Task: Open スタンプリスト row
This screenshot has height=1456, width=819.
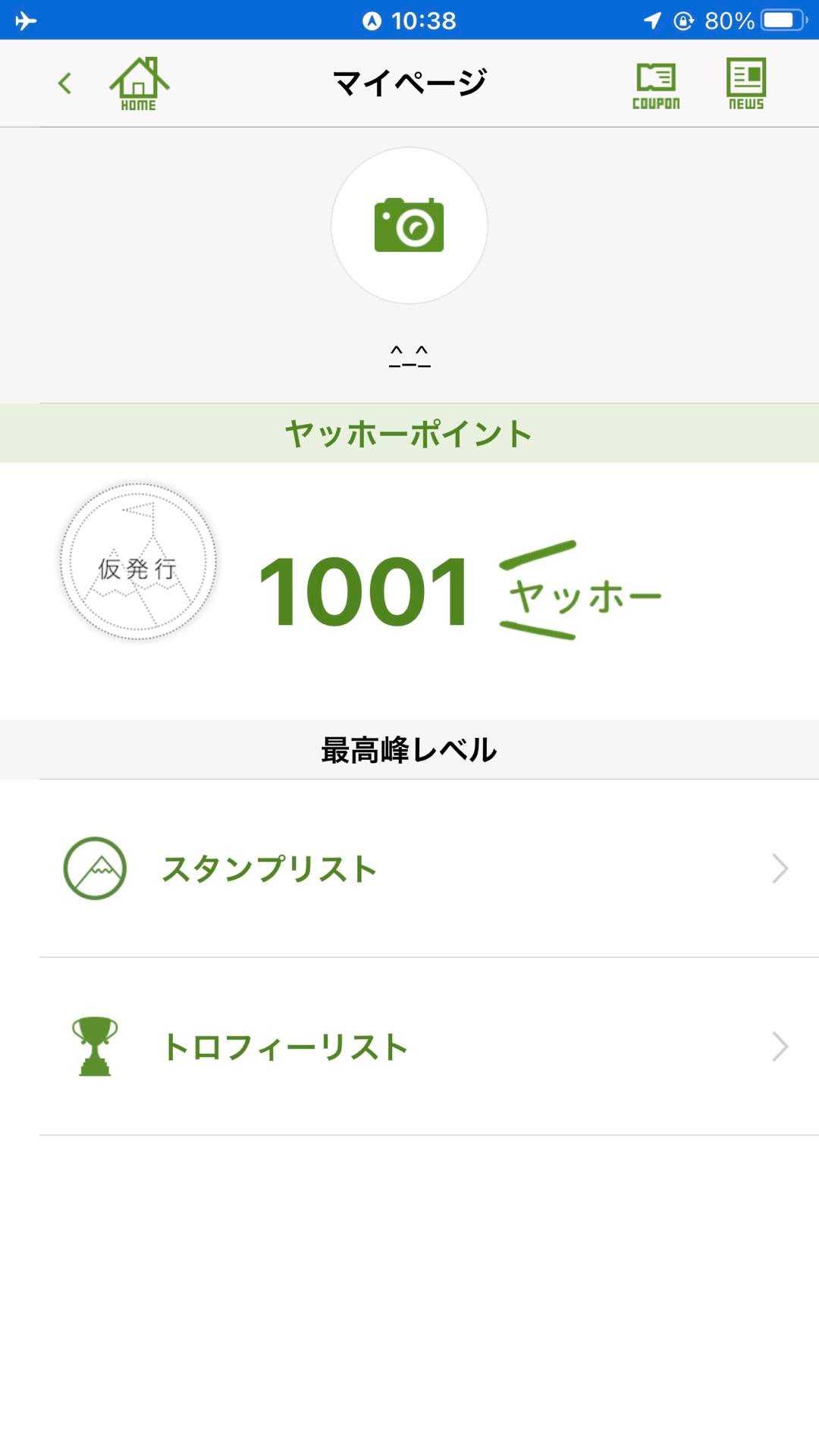Action: [425, 868]
